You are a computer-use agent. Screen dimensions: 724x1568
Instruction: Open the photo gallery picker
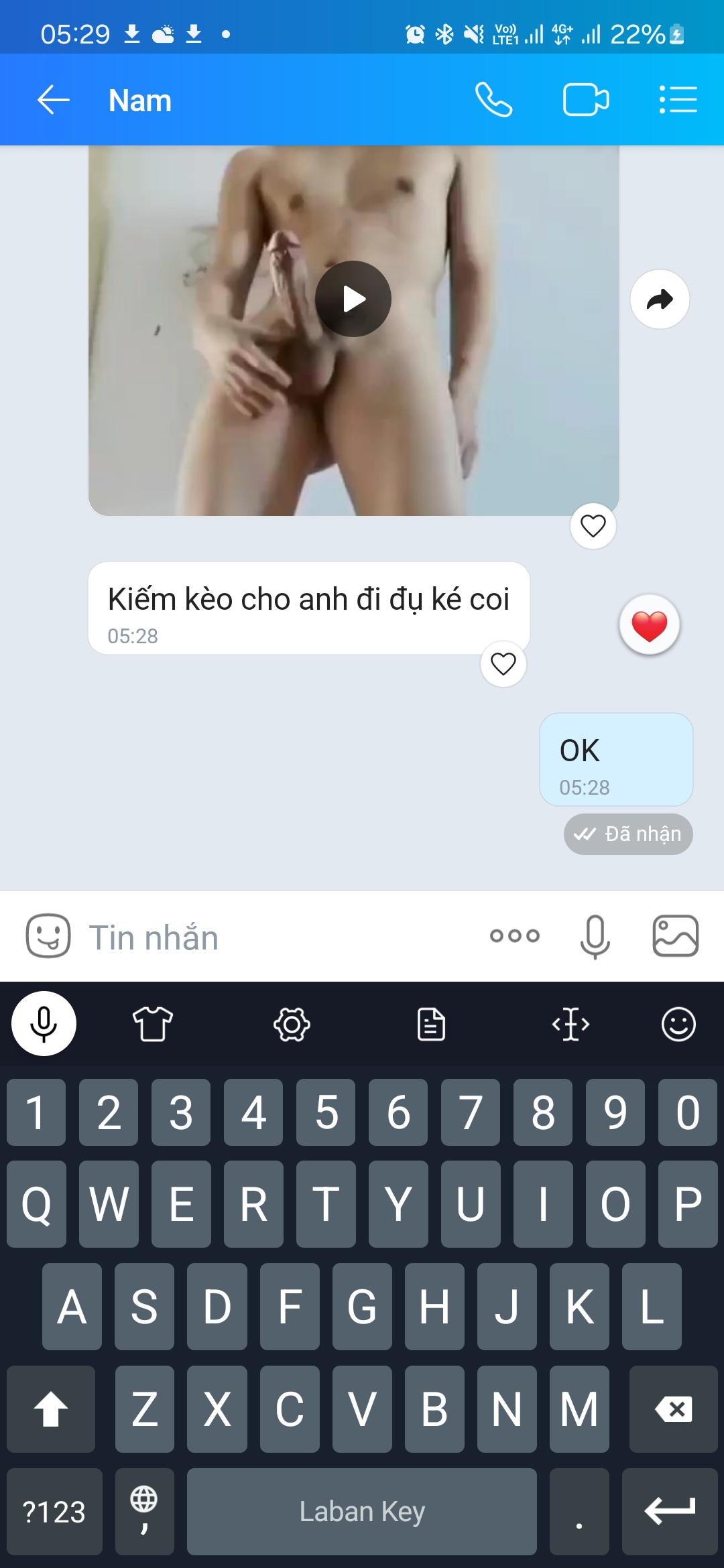pos(675,936)
